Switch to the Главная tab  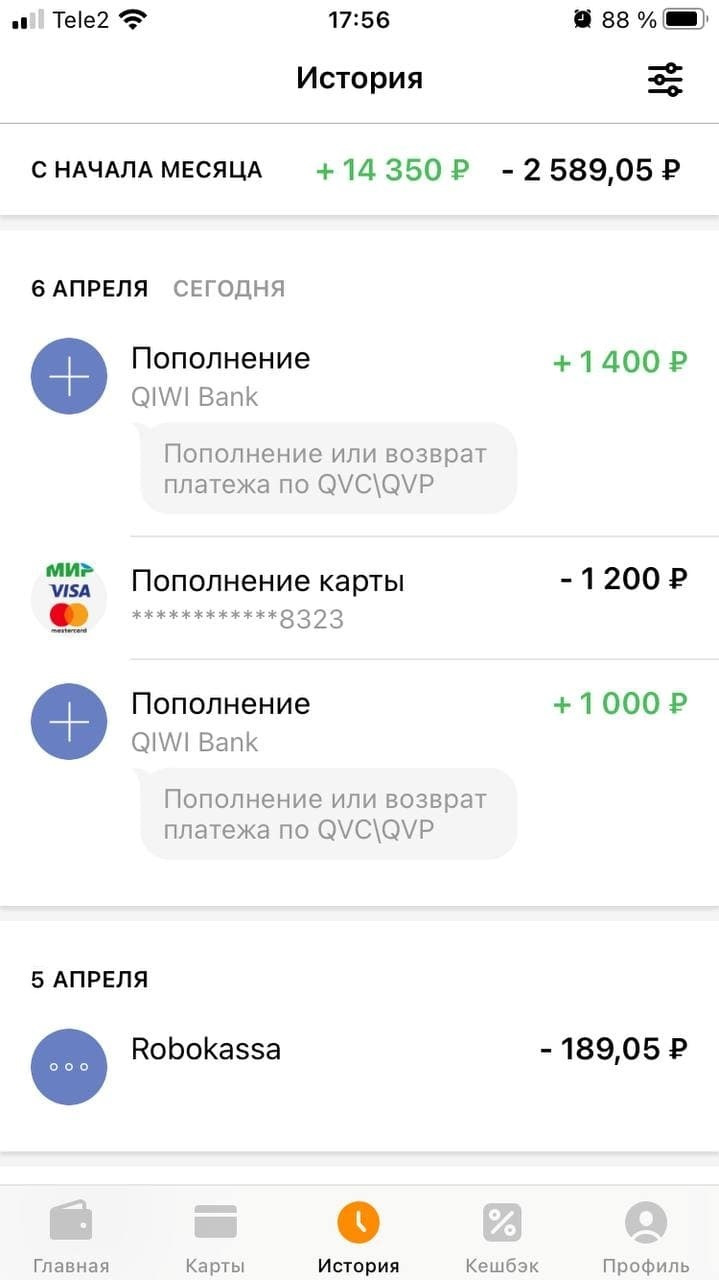(x=70, y=1238)
